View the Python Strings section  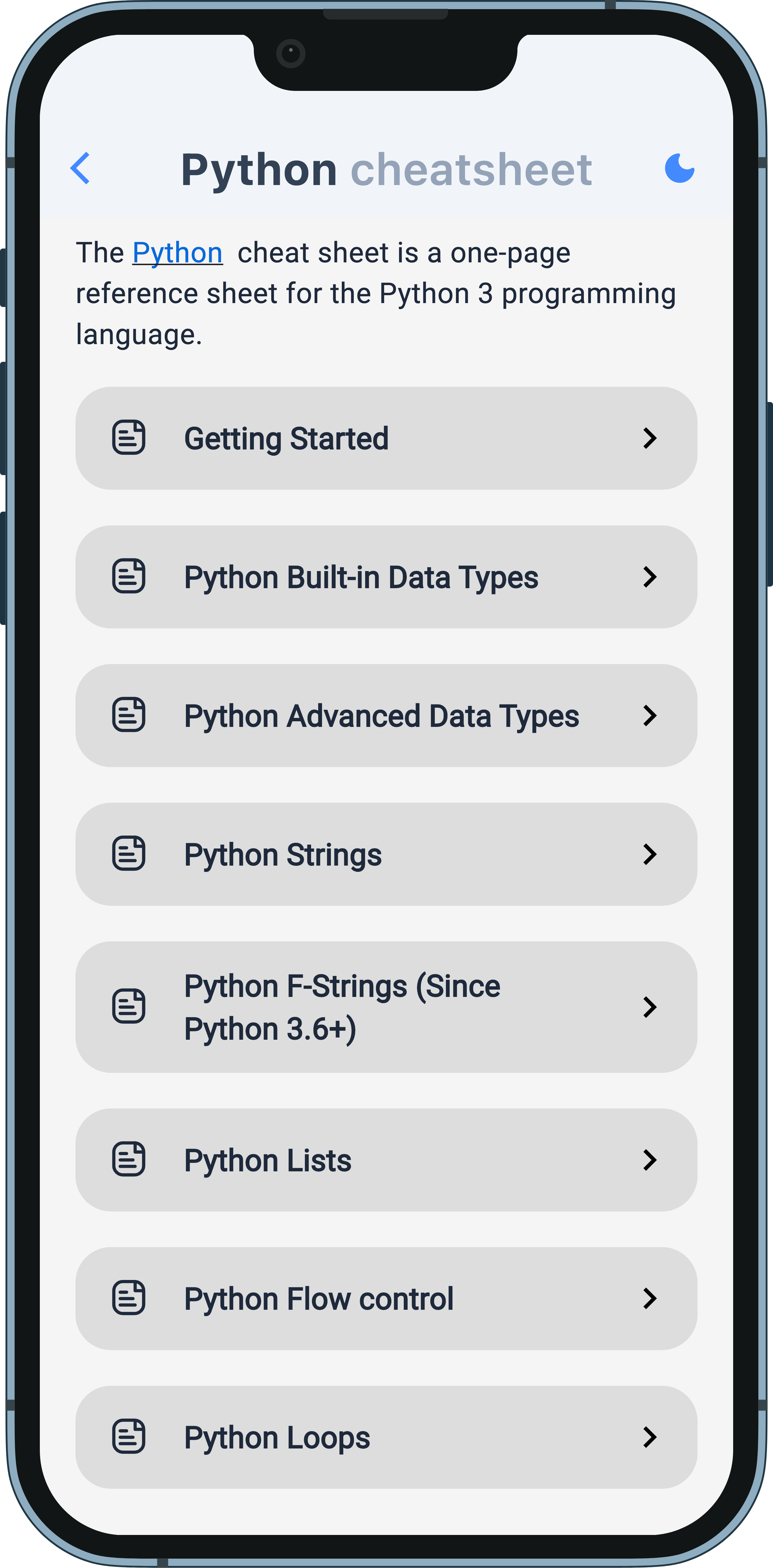[x=386, y=855]
